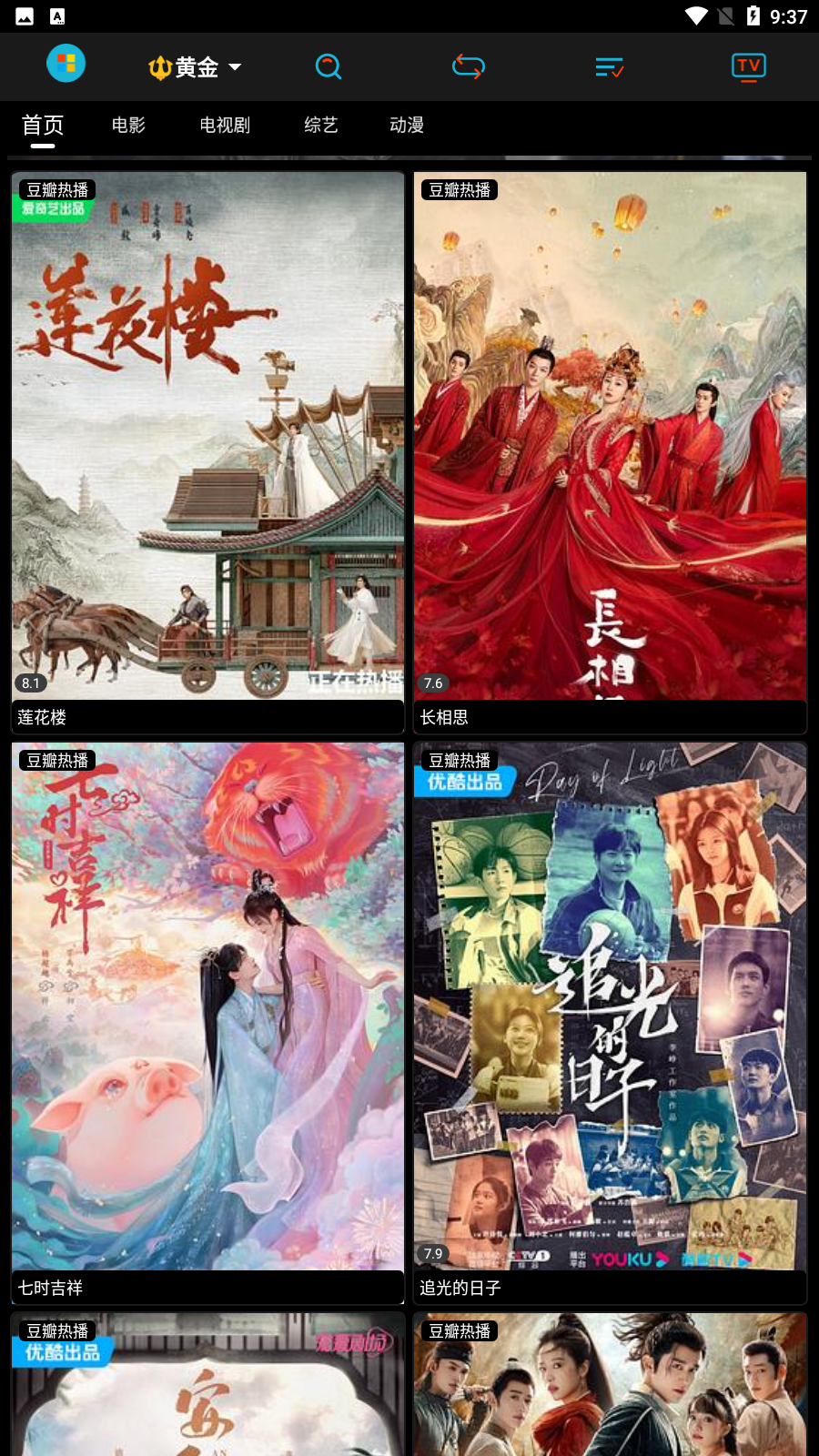Viewport: 819px width, 1456px height.
Task: Open the search icon
Action: [x=328, y=66]
